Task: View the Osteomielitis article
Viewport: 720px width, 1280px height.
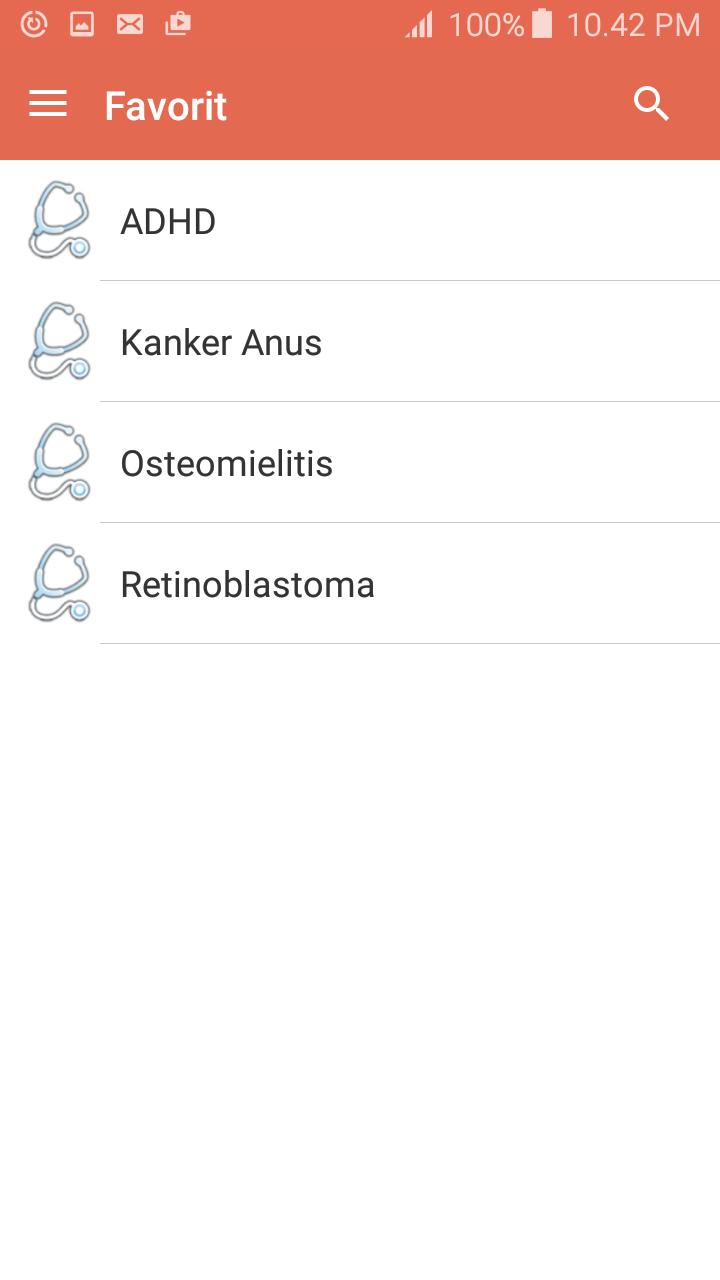Action: point(360,463)
